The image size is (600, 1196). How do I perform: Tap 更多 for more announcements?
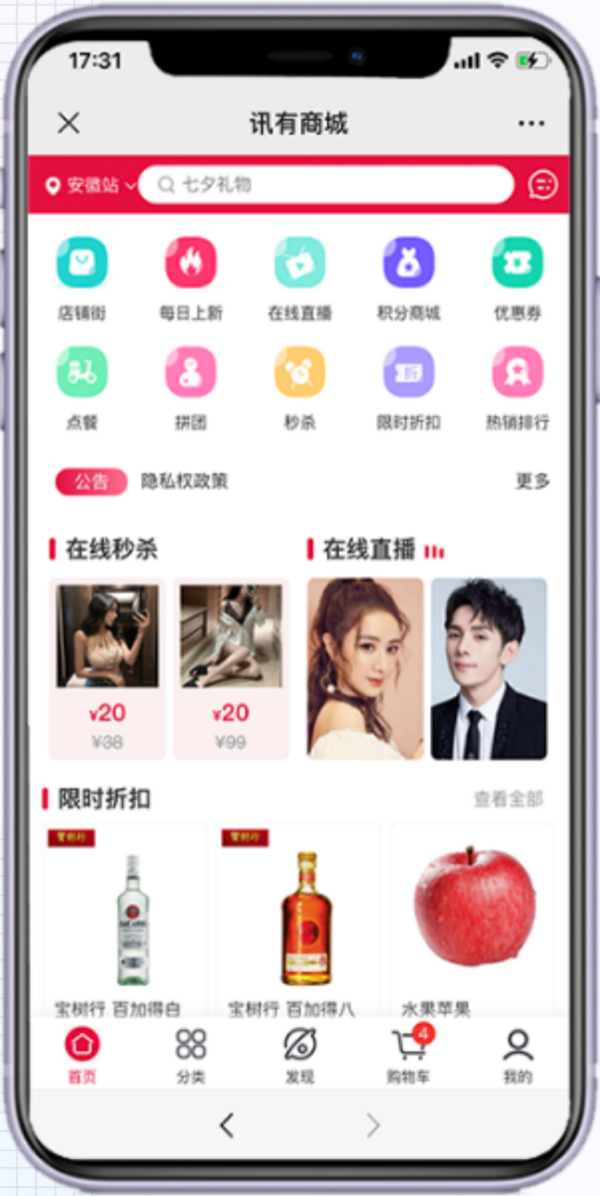(x=532, y=481)
